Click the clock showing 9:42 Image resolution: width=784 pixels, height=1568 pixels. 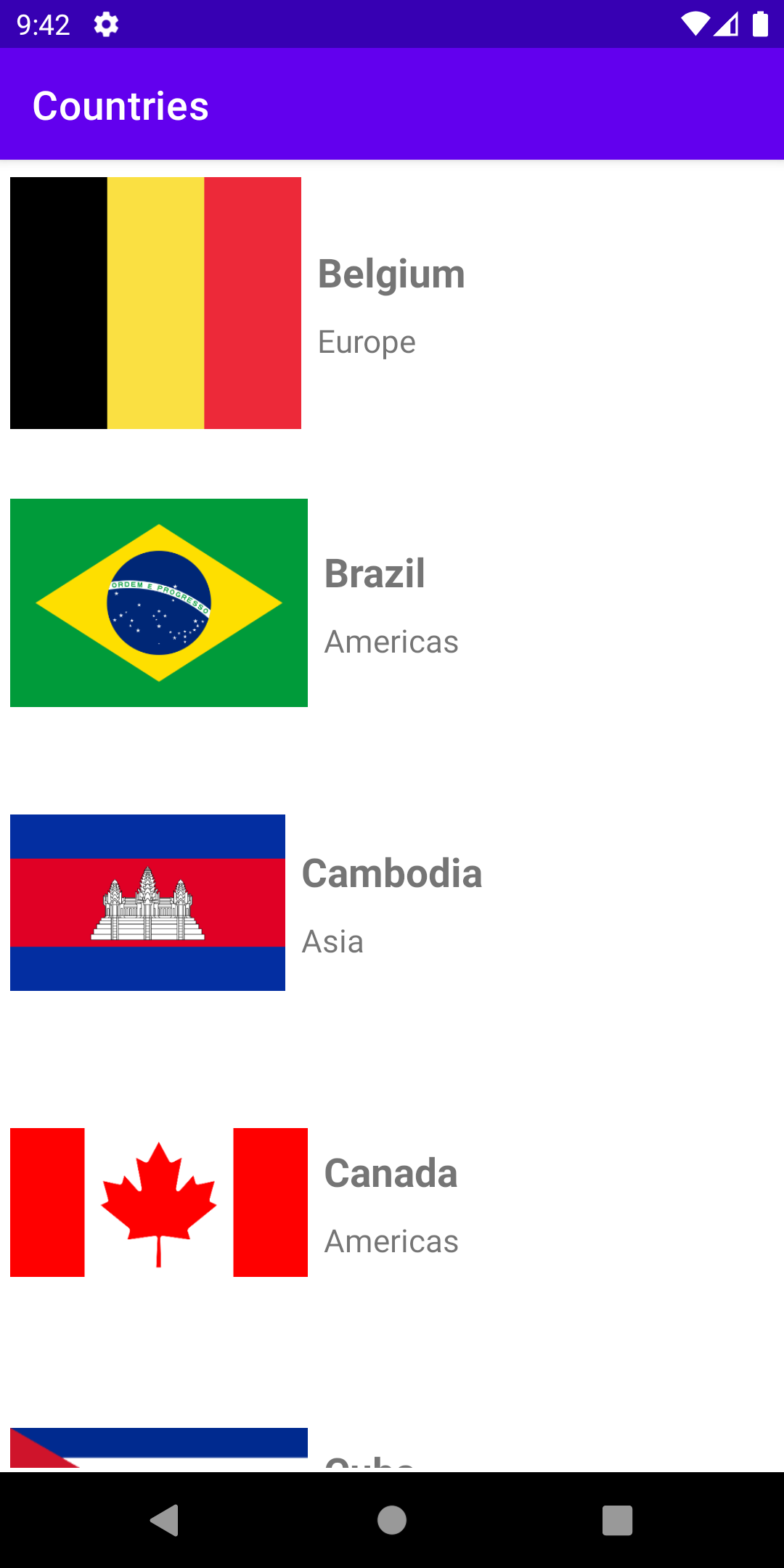(x=42, y=24)
